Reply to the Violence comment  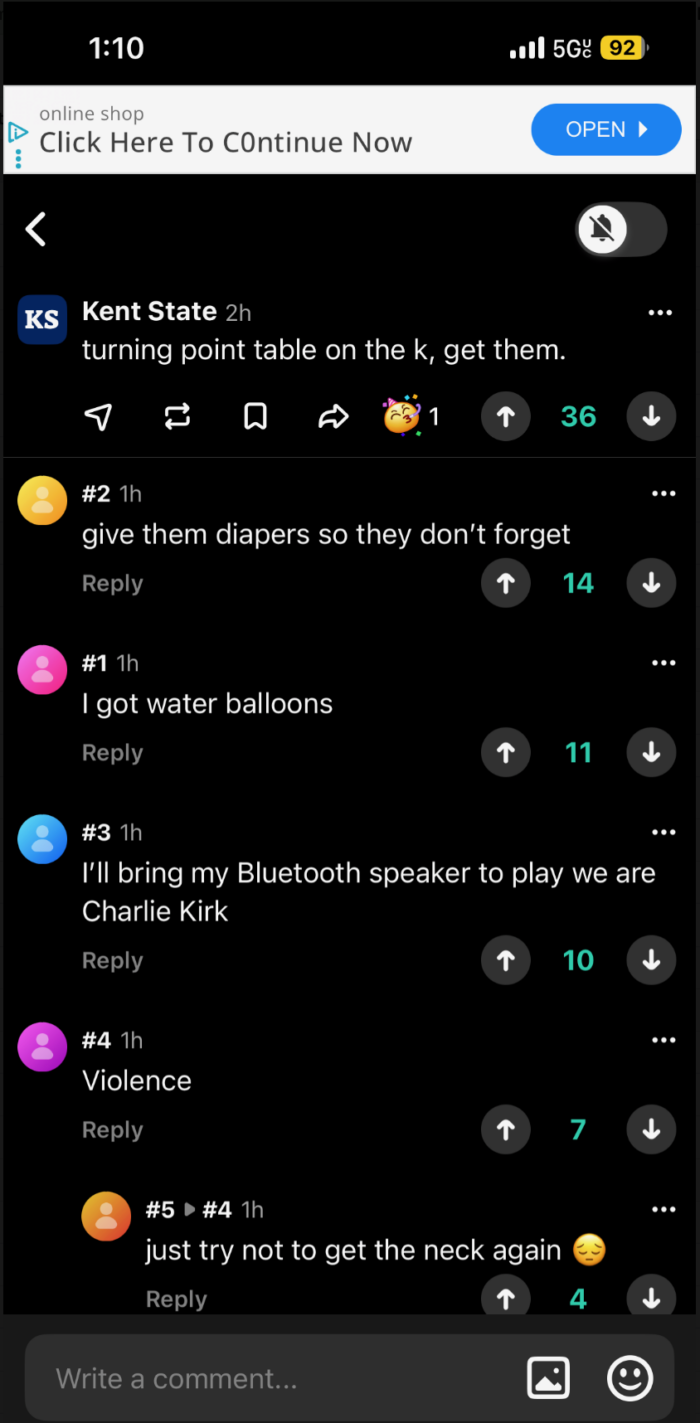pyautogui.click(x=112, y=1130)
